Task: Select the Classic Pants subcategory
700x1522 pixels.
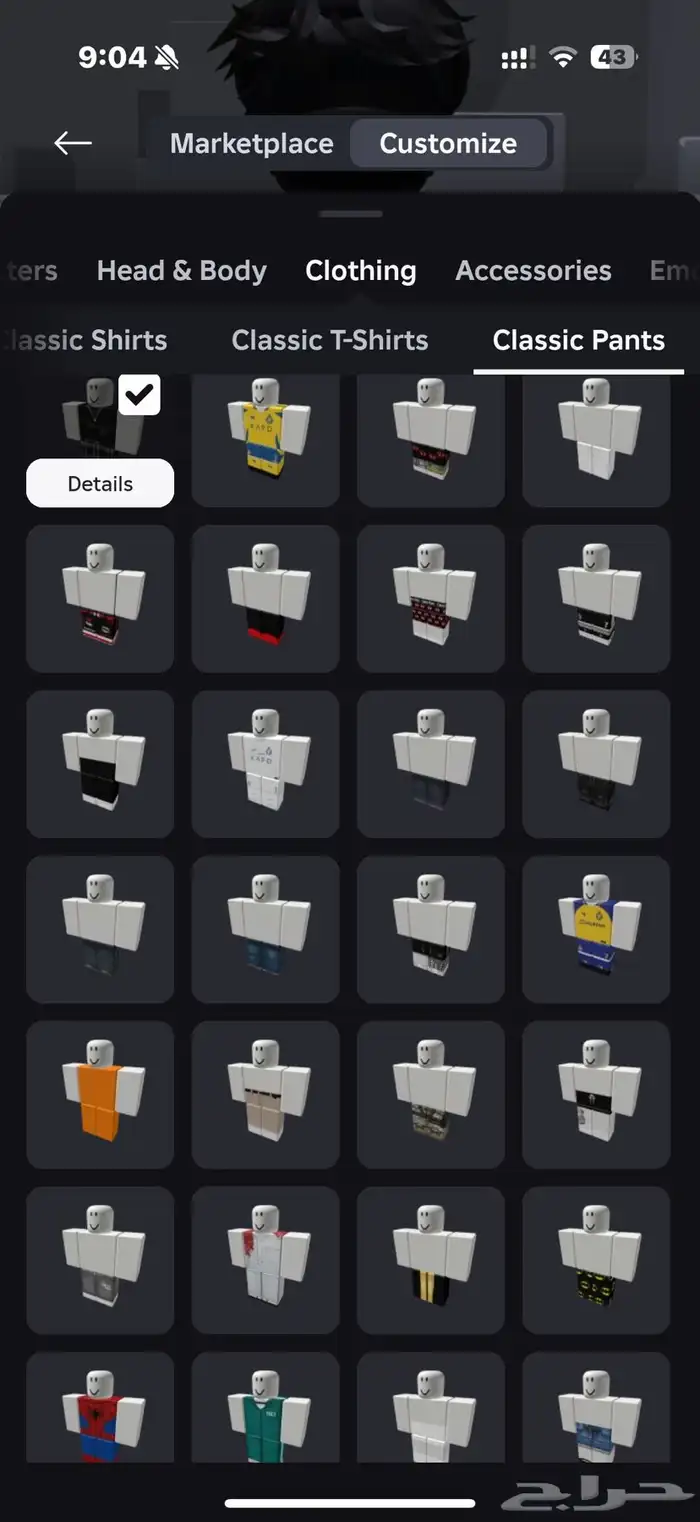Action: click(x=578, y=340)
